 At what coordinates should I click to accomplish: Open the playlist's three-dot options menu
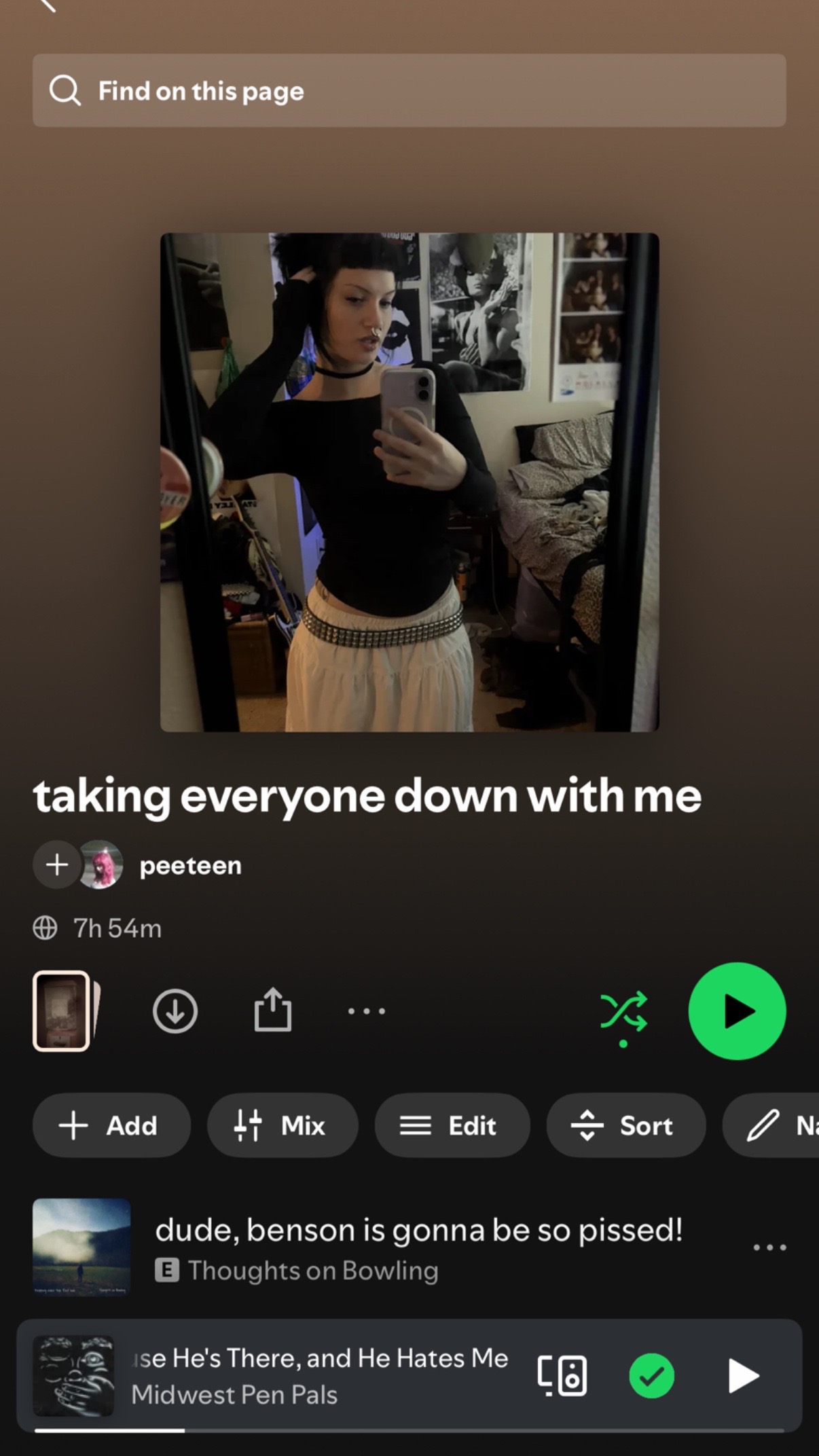367,1011
